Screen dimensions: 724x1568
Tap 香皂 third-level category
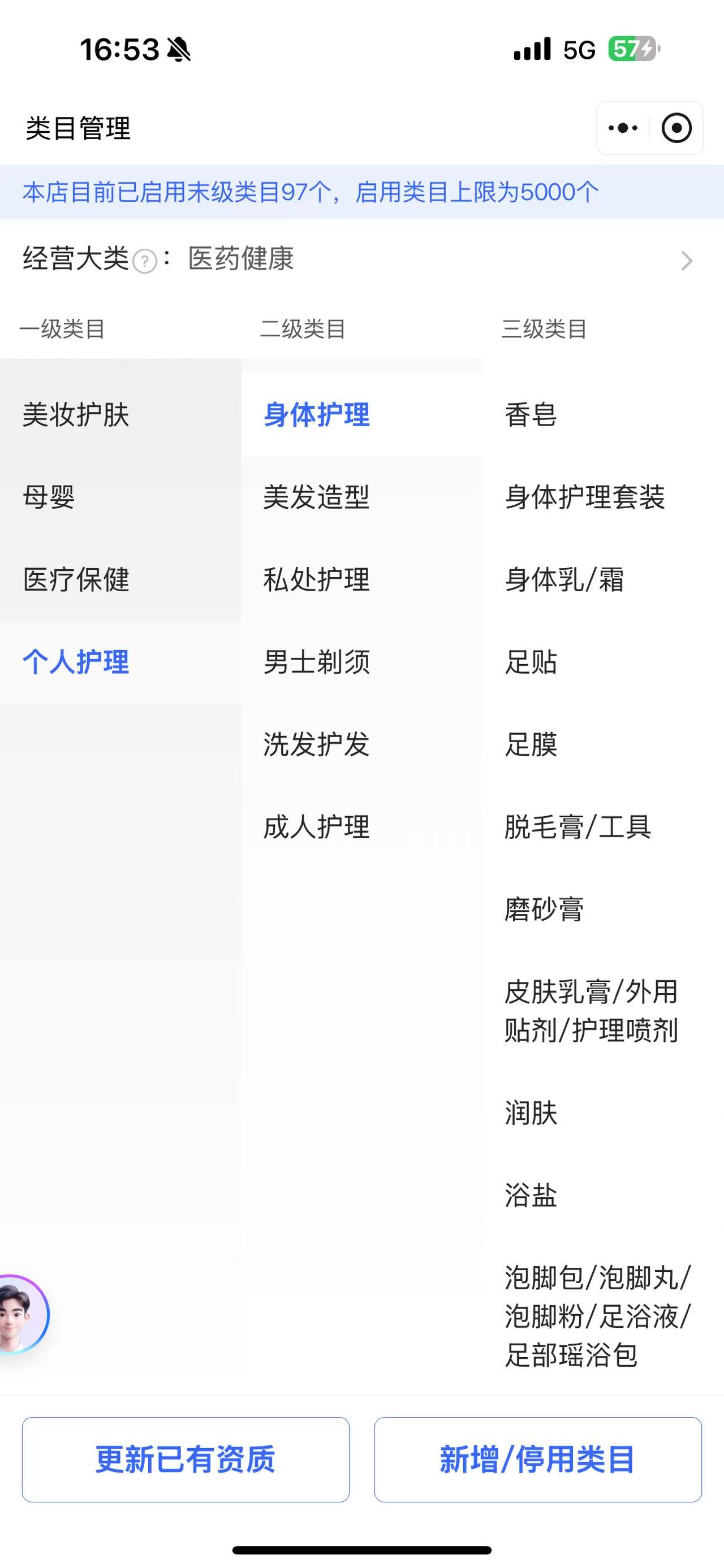coord(531,415)
